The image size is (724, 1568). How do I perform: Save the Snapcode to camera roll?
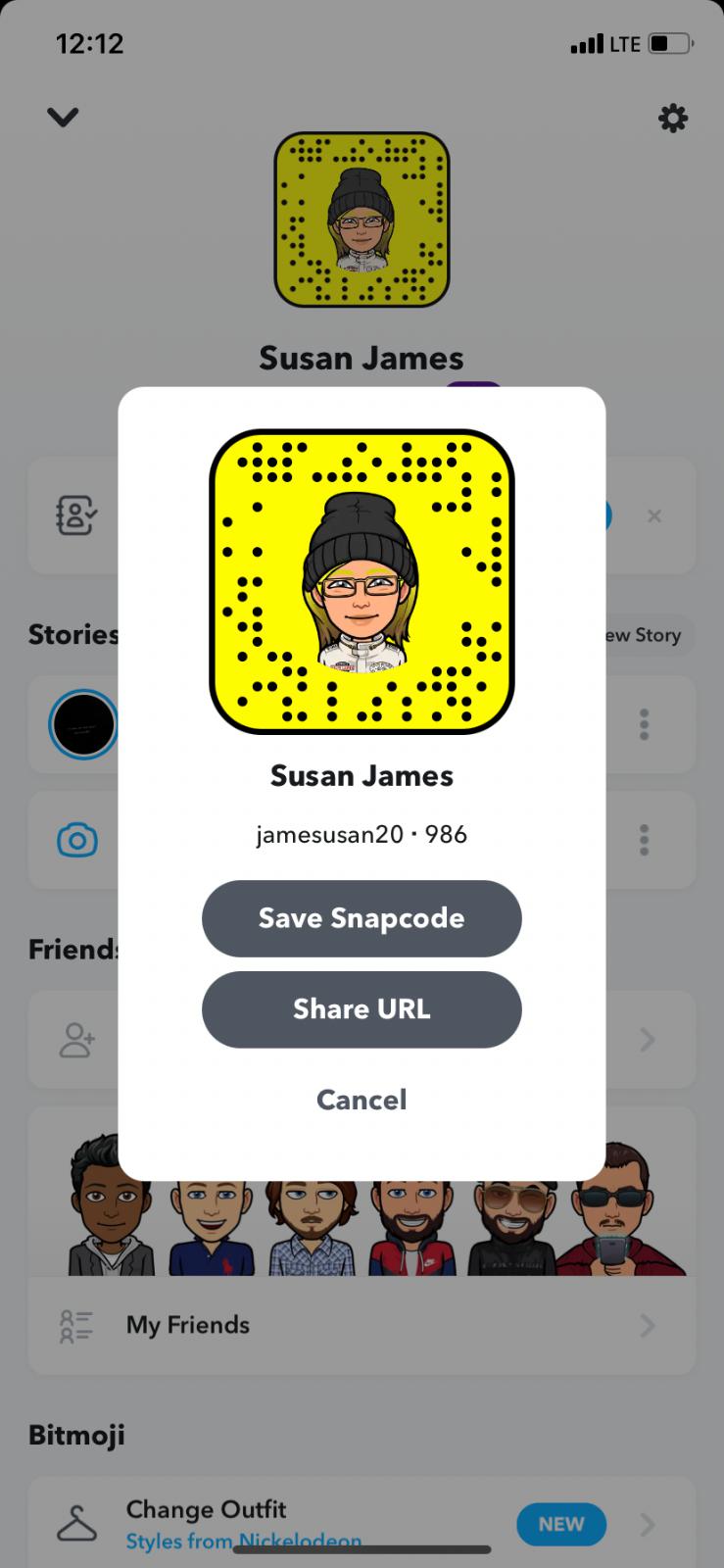pyautogui.click(x=362, y=918)
